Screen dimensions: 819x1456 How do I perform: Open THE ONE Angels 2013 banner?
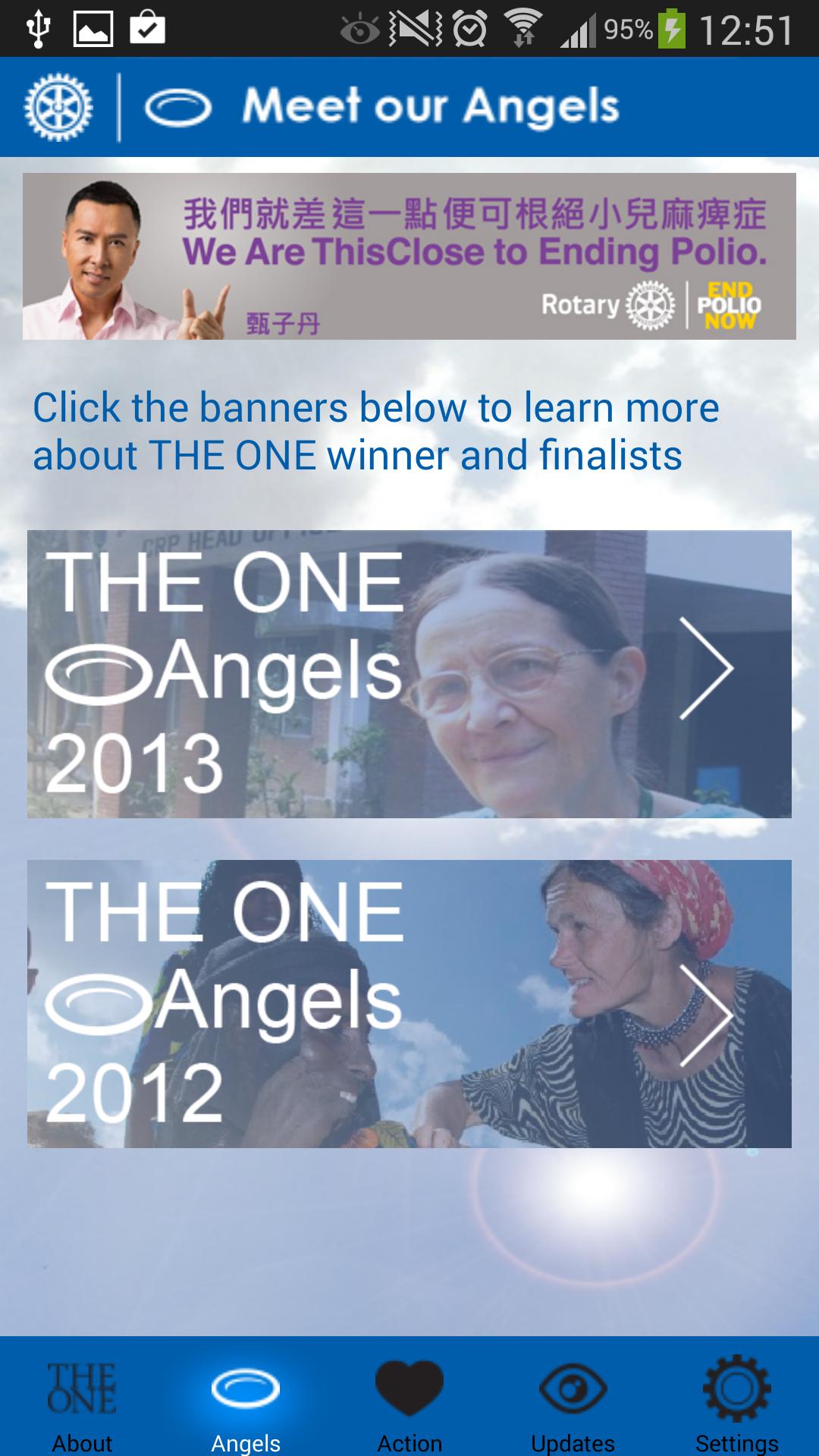coord(409,673)
